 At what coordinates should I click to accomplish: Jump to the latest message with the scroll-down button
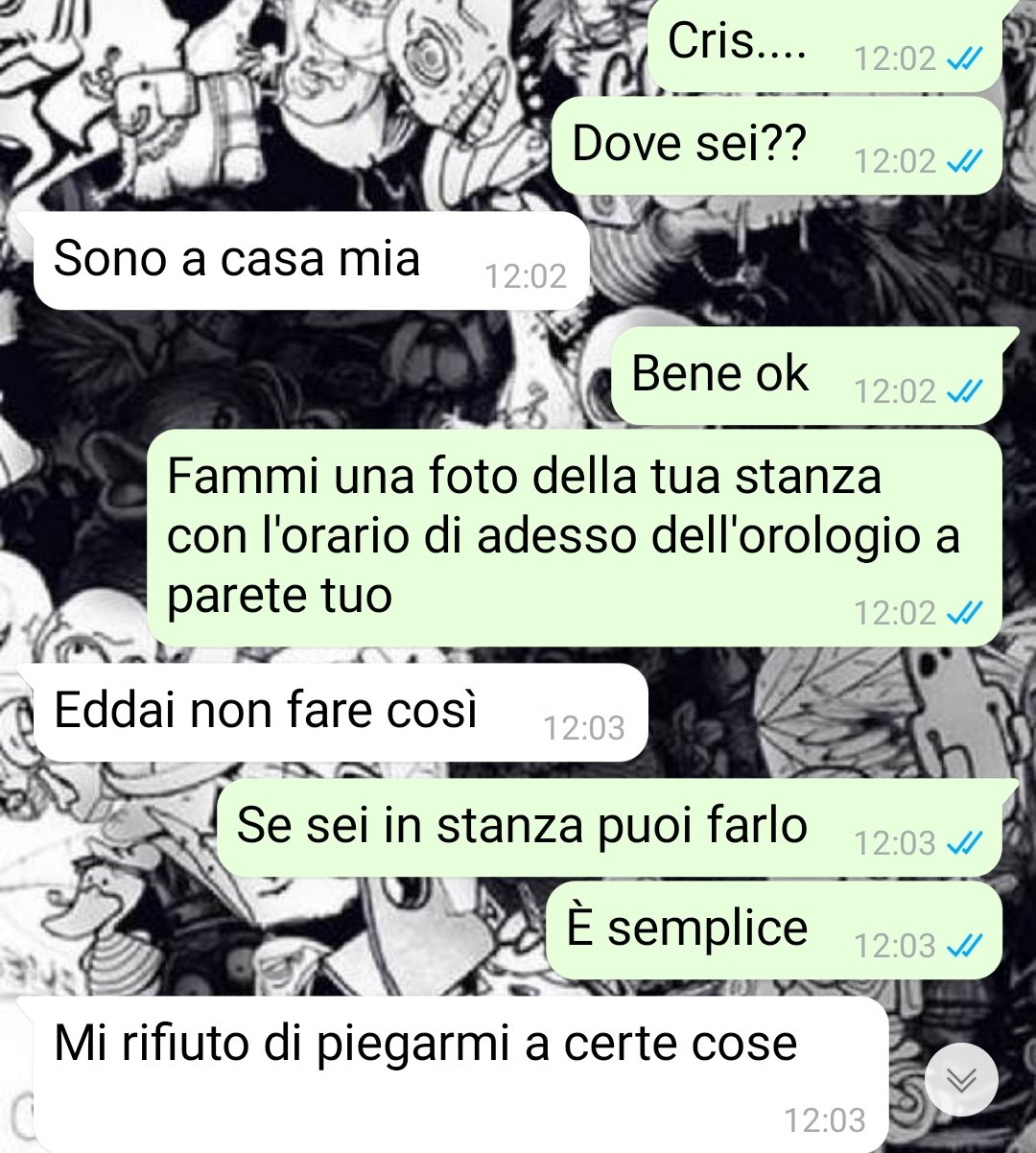(x=961, y=1080)
